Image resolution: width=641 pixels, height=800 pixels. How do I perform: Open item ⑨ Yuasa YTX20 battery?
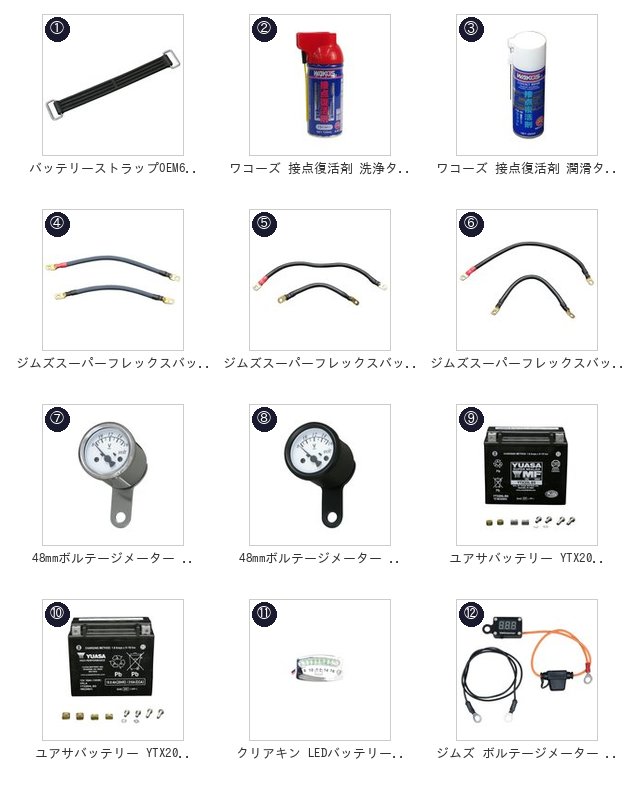pos(527,475)
